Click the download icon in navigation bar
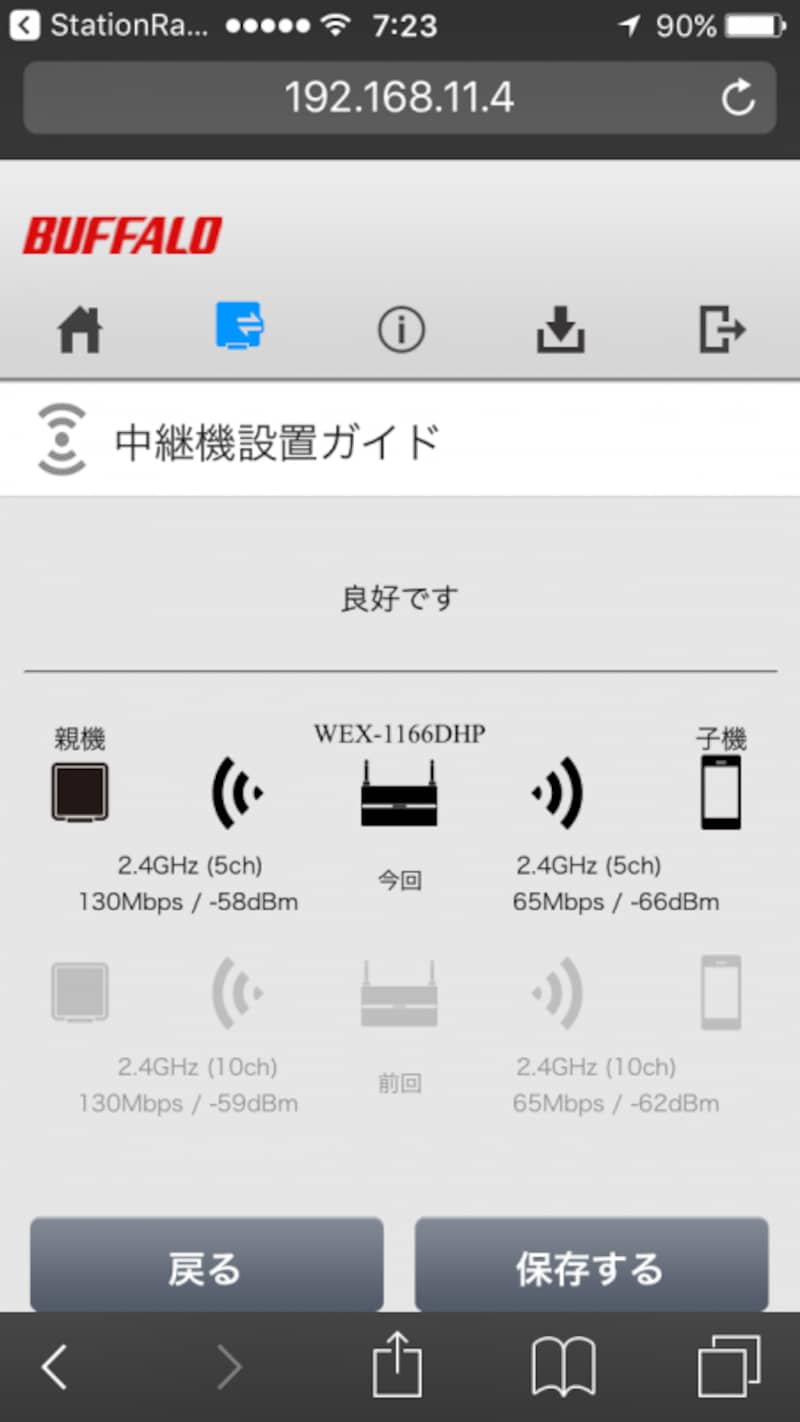The image size is (800, 1422). (x=560, y=330)
